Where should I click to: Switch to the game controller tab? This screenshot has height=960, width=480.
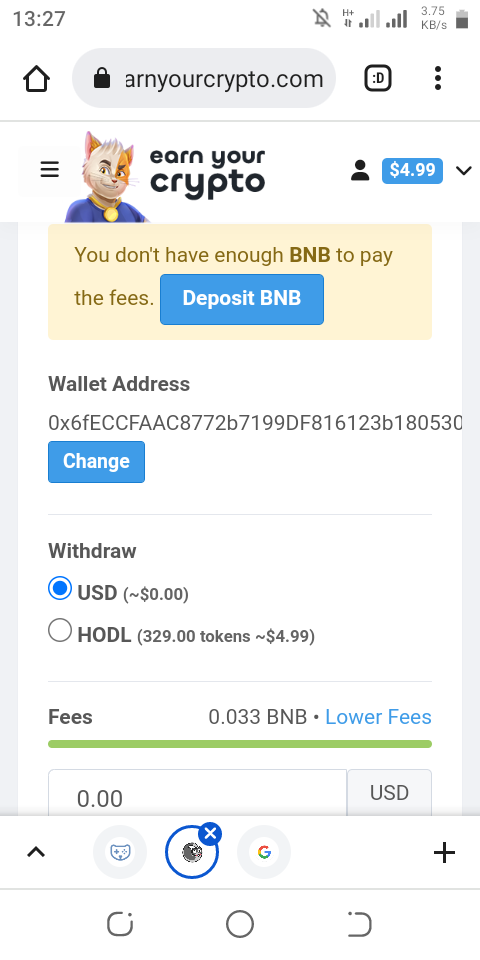click(x=119, y=852)
